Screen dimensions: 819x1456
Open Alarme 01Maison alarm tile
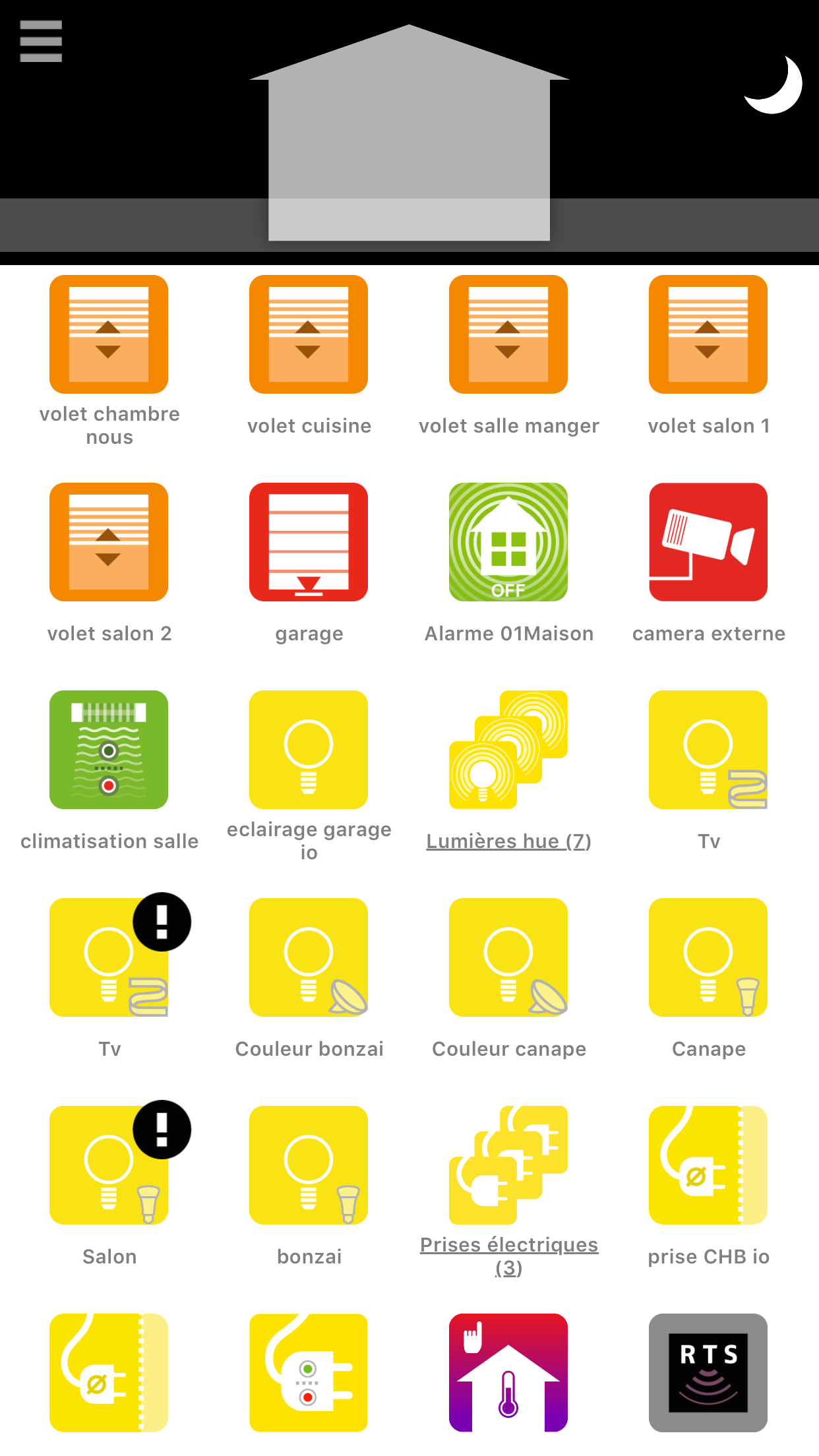pos(508,542)
